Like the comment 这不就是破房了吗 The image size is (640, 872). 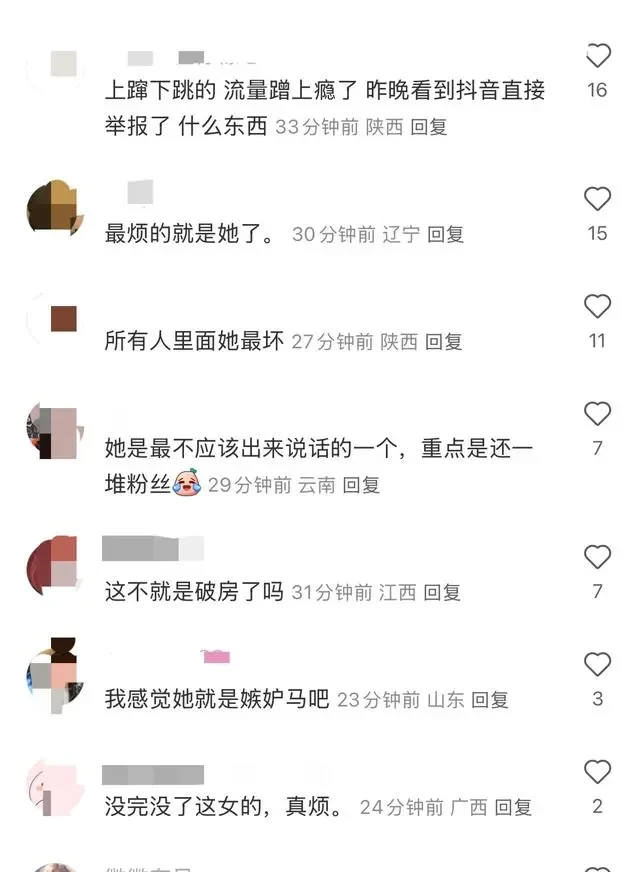pos(597,557)
